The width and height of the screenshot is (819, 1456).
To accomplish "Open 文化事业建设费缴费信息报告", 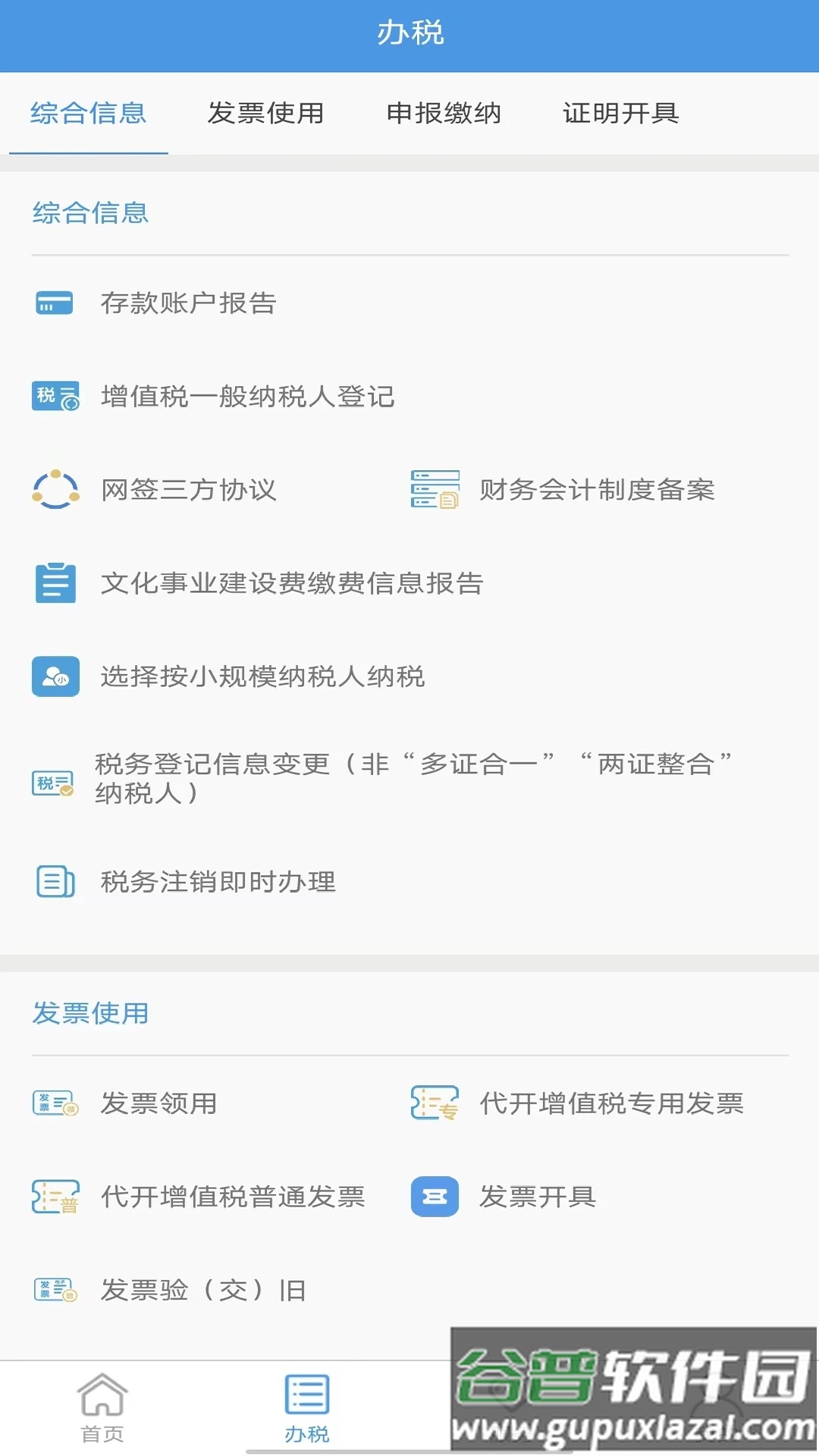I will click(292, 583).
